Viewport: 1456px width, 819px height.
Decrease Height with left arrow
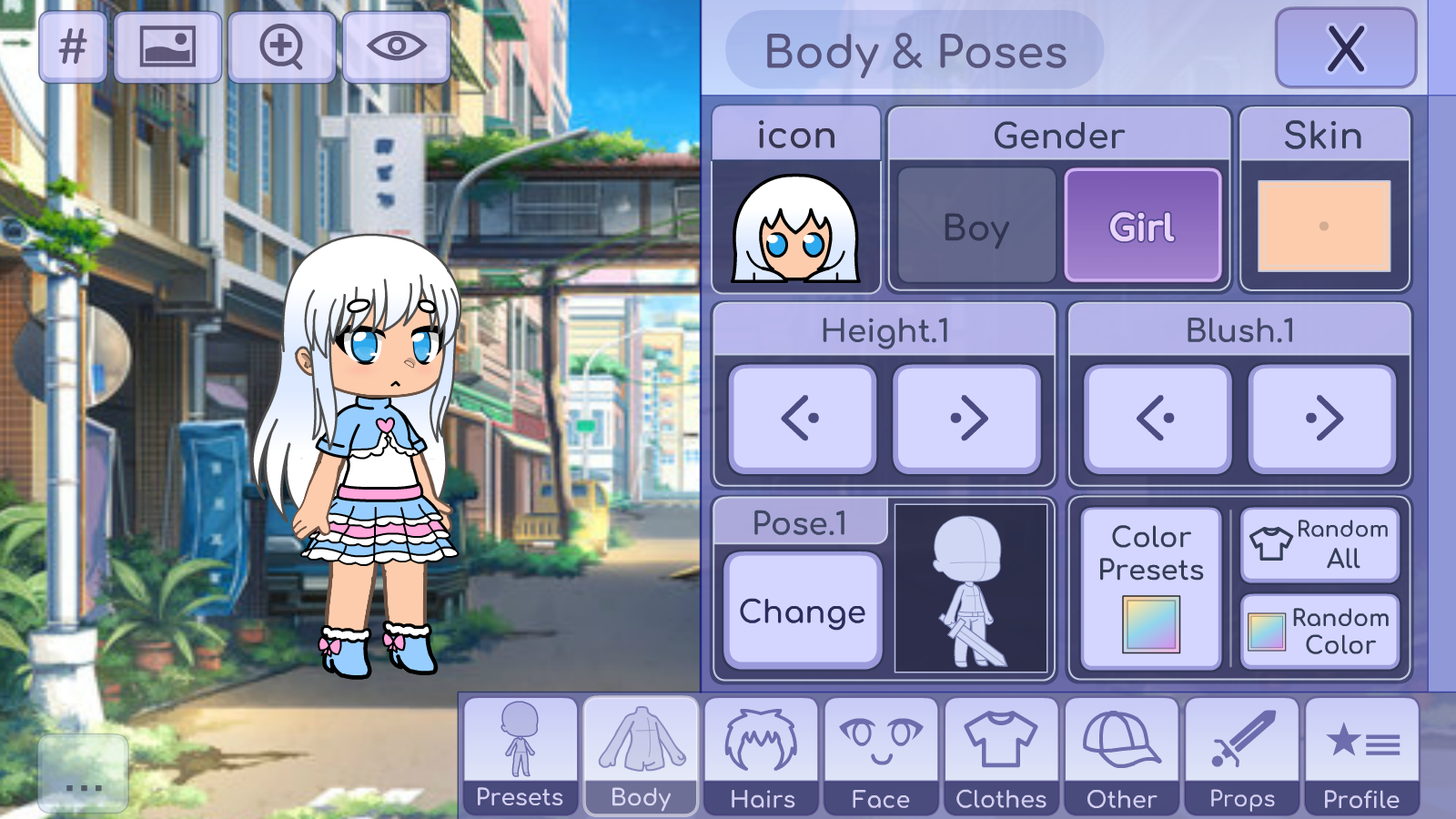[x=802, y=419]
